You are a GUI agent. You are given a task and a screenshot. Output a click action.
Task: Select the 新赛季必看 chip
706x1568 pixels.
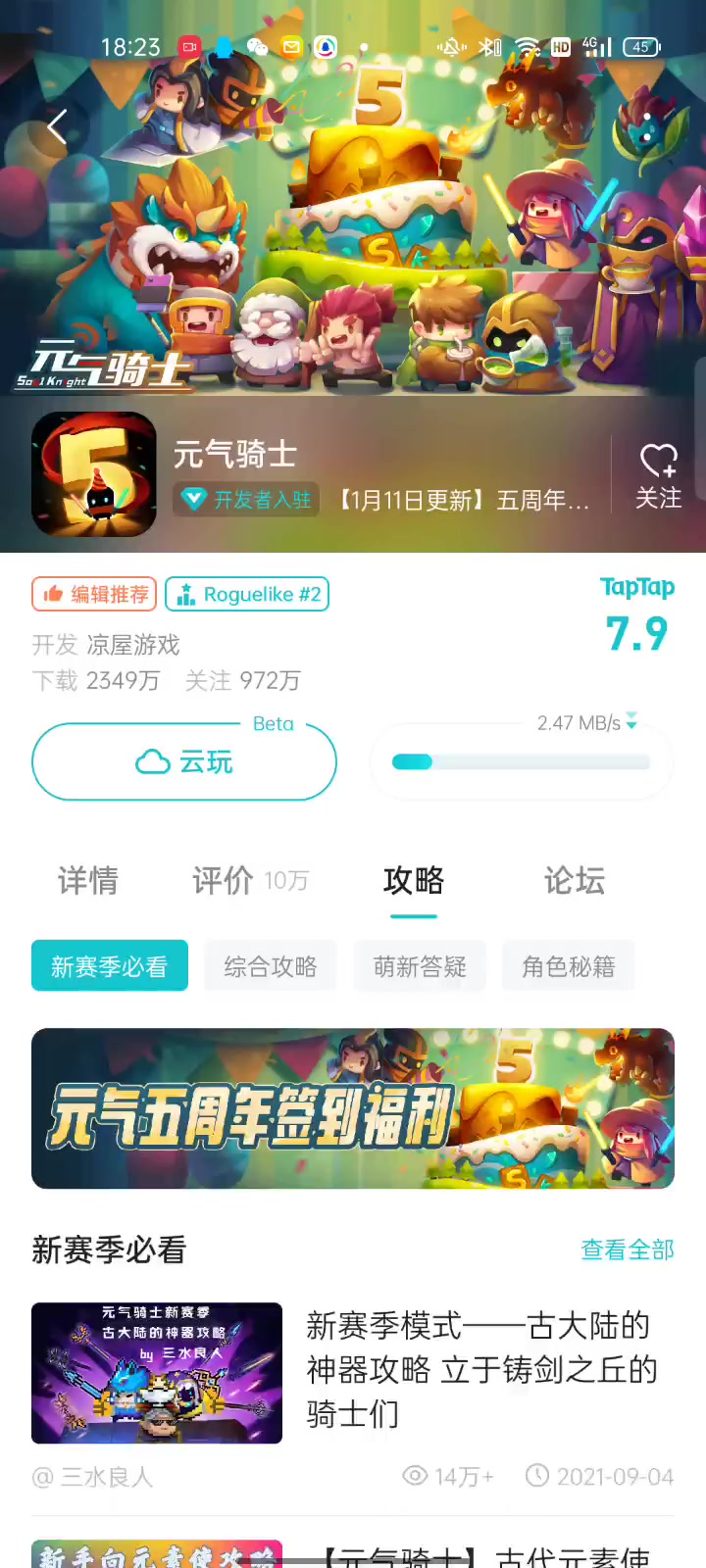pos(110,966)
